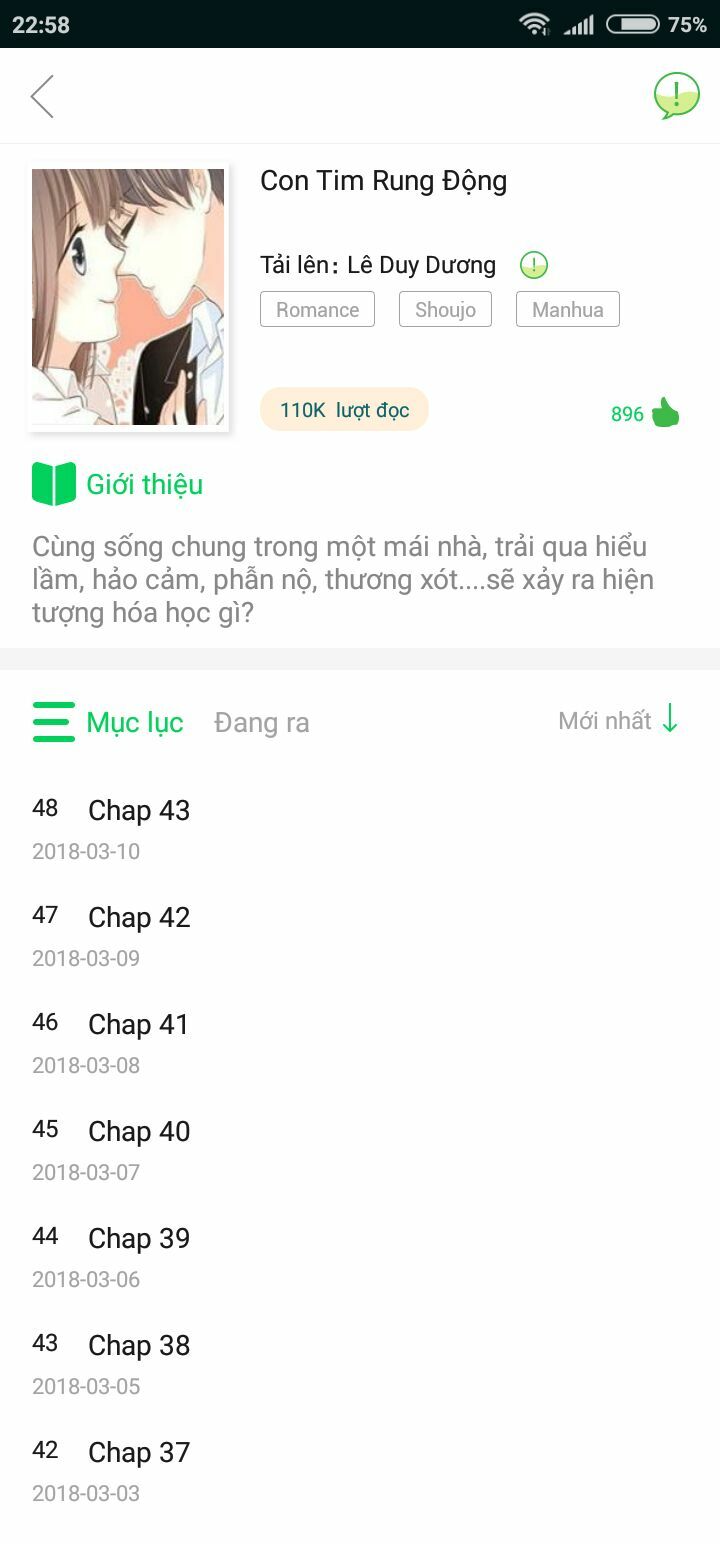
Task: Toggle the 896 like count display
Action: pos(625,414)
